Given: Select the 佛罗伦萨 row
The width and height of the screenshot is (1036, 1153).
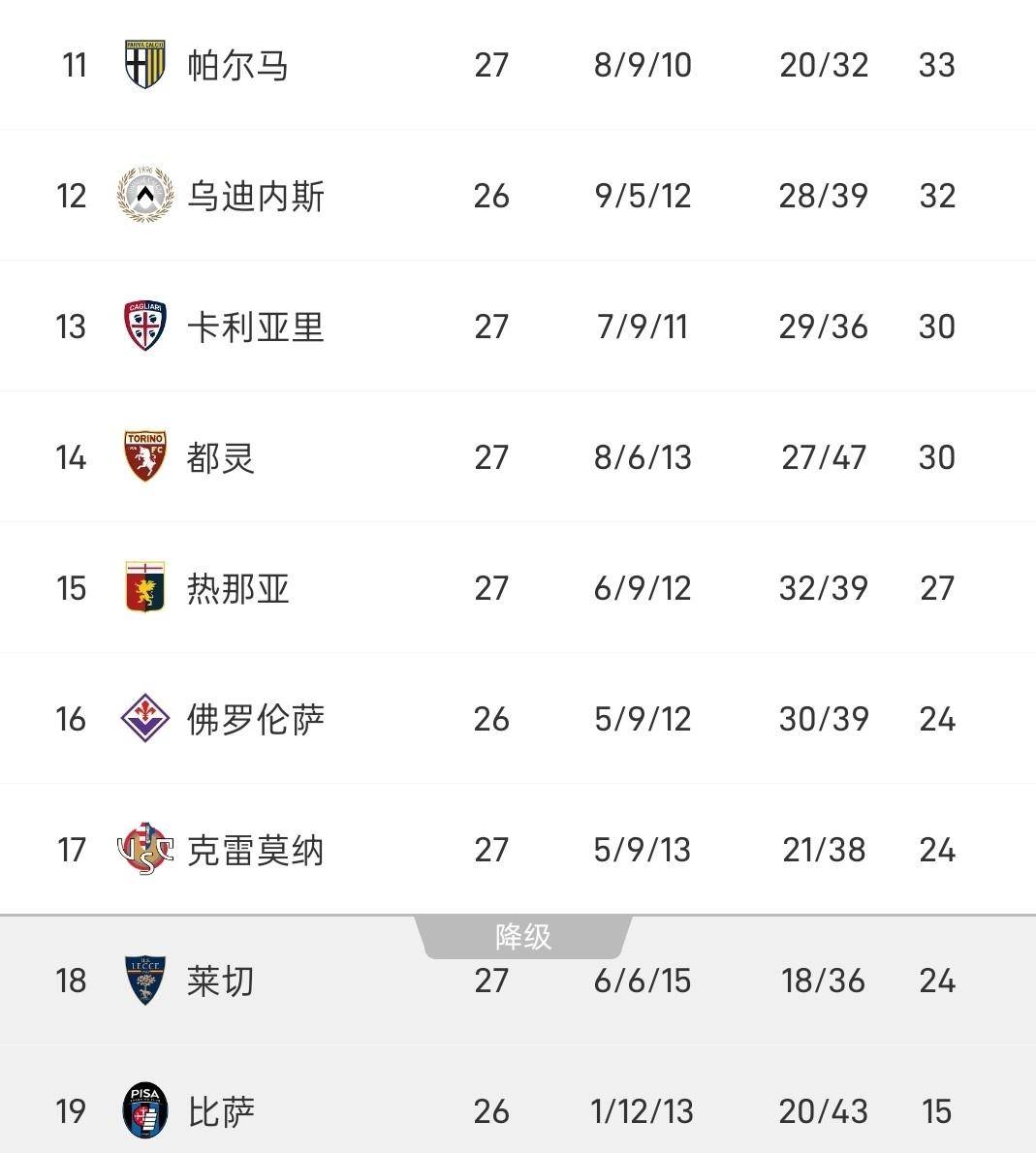Looking at the screenshot, I should coord(255,719).
